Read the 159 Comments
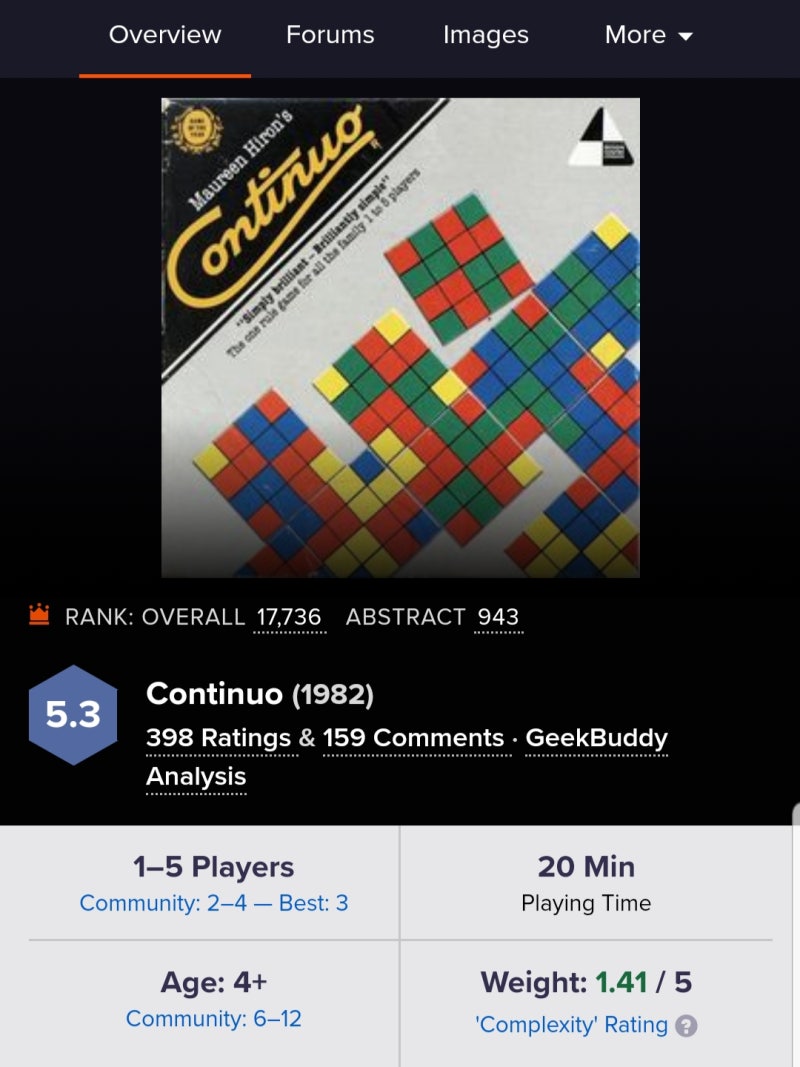800x1067 pixels. 413,738
